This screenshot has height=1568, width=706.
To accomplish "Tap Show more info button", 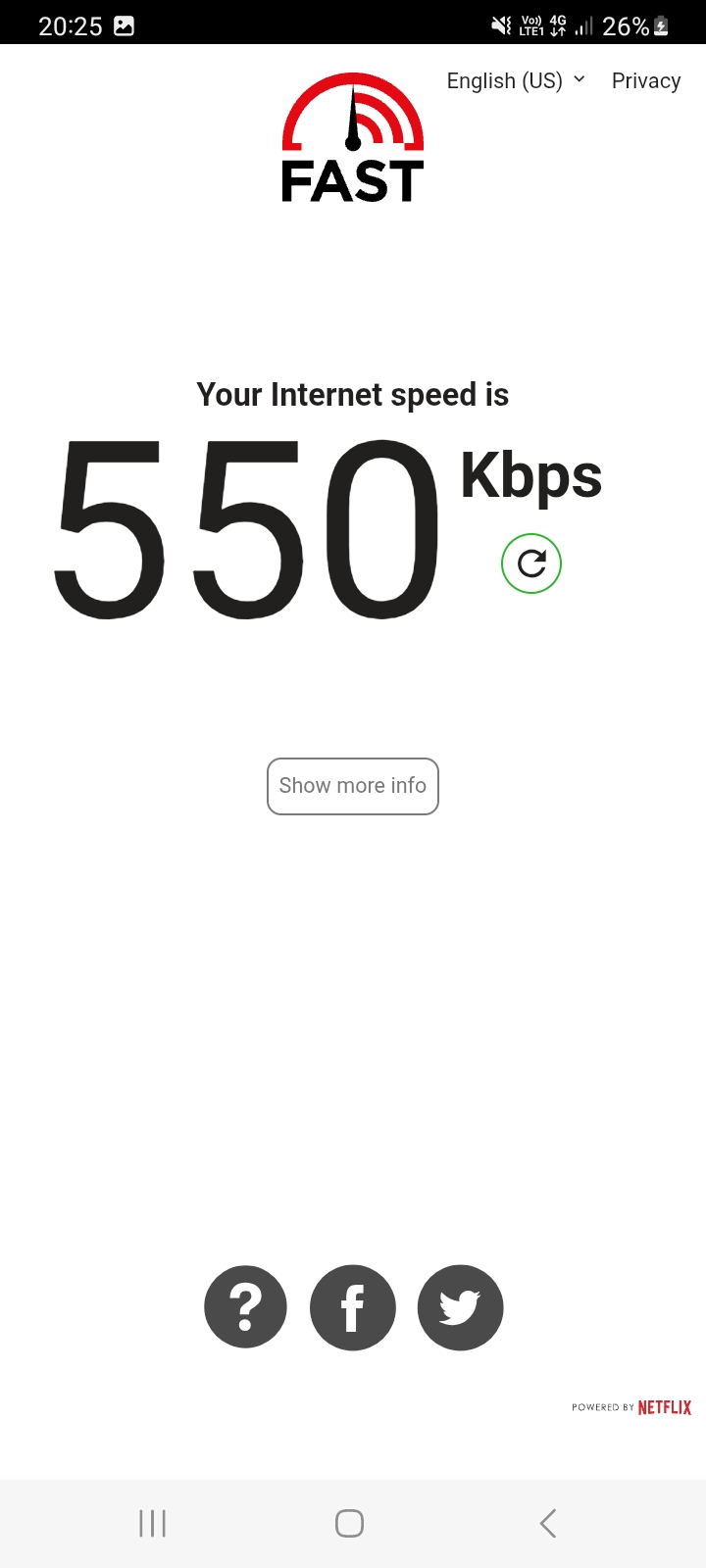I will click(353, 786).
